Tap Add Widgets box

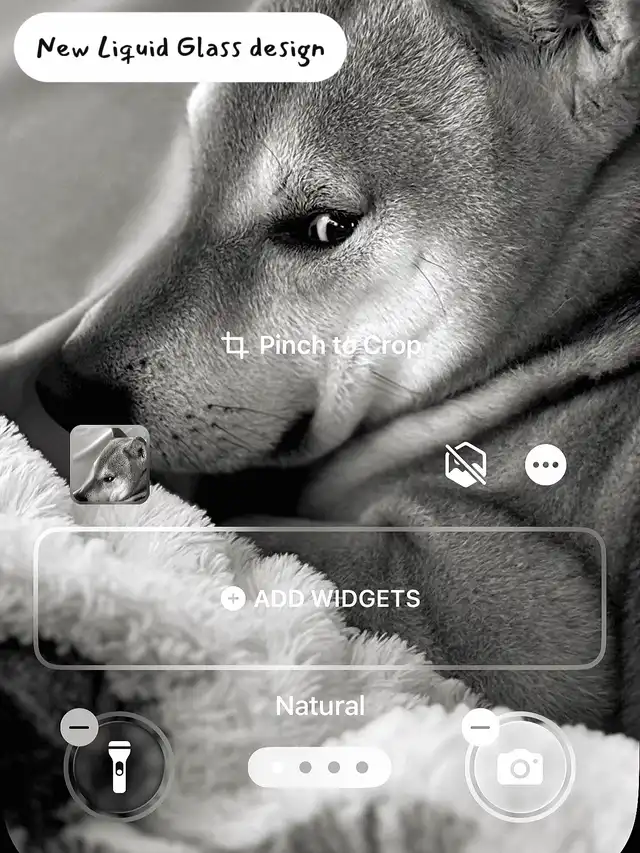click(320, 598)
